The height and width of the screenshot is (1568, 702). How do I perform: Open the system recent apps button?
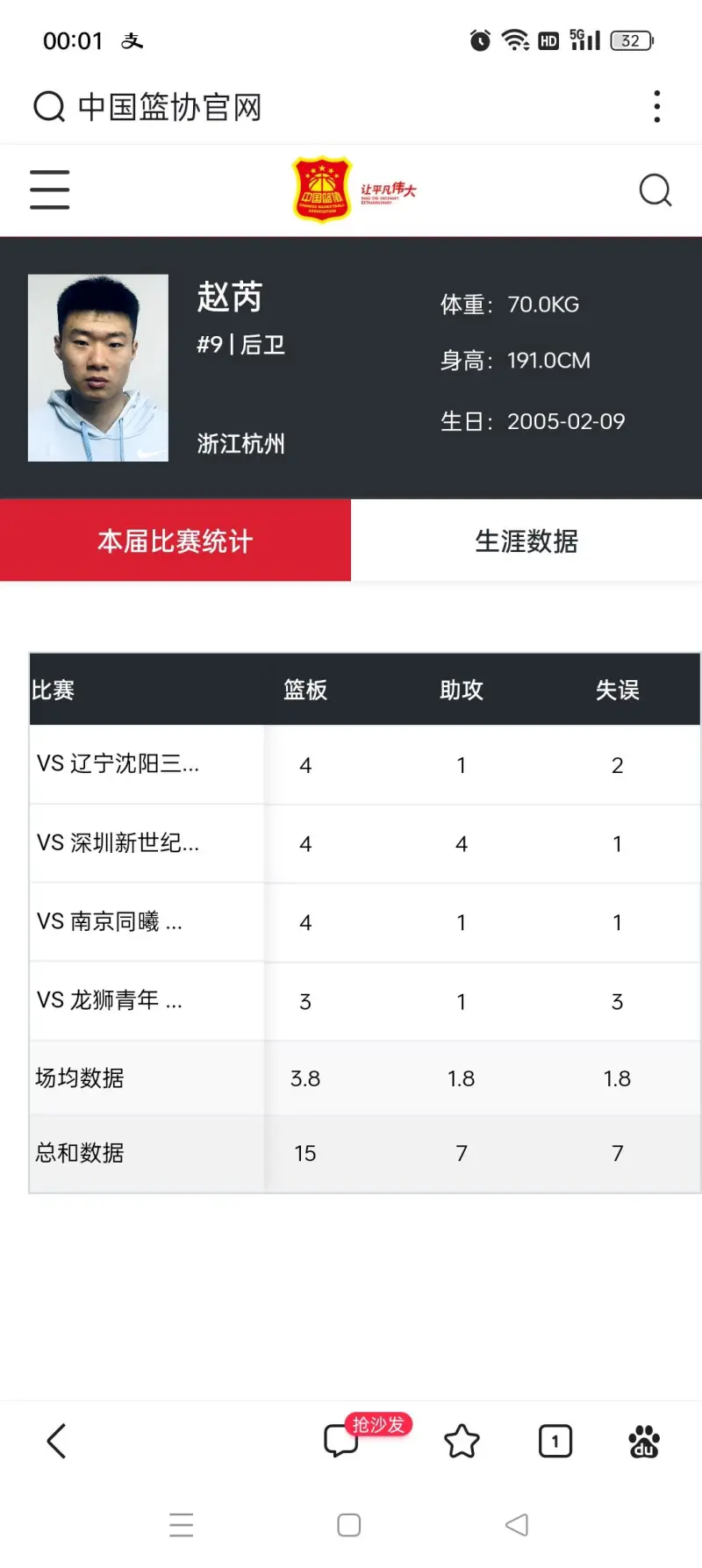[x=182, y=1525]
